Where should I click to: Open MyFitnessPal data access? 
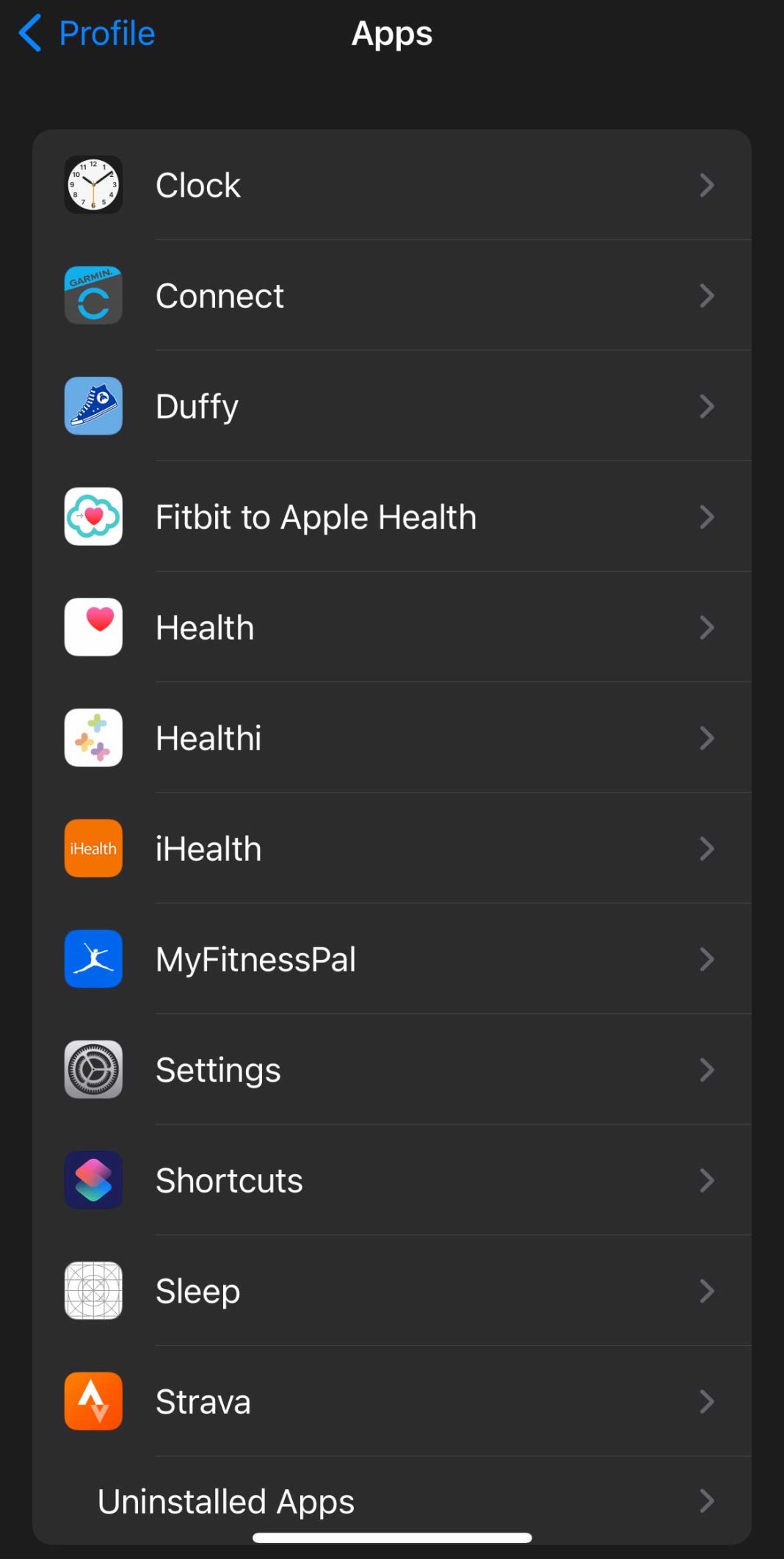click(391, 959)
